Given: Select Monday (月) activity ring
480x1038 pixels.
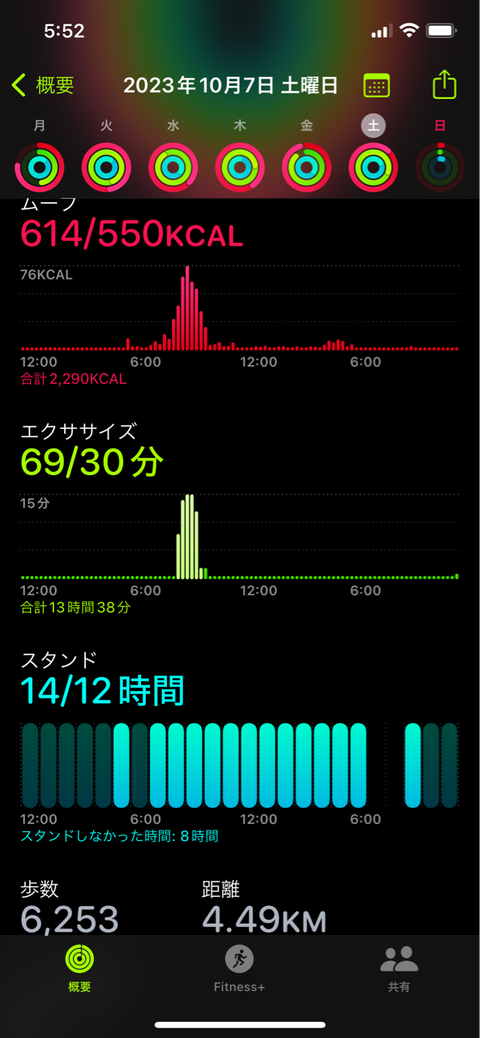Looking at the screenshot, I should tap(40, 167).
